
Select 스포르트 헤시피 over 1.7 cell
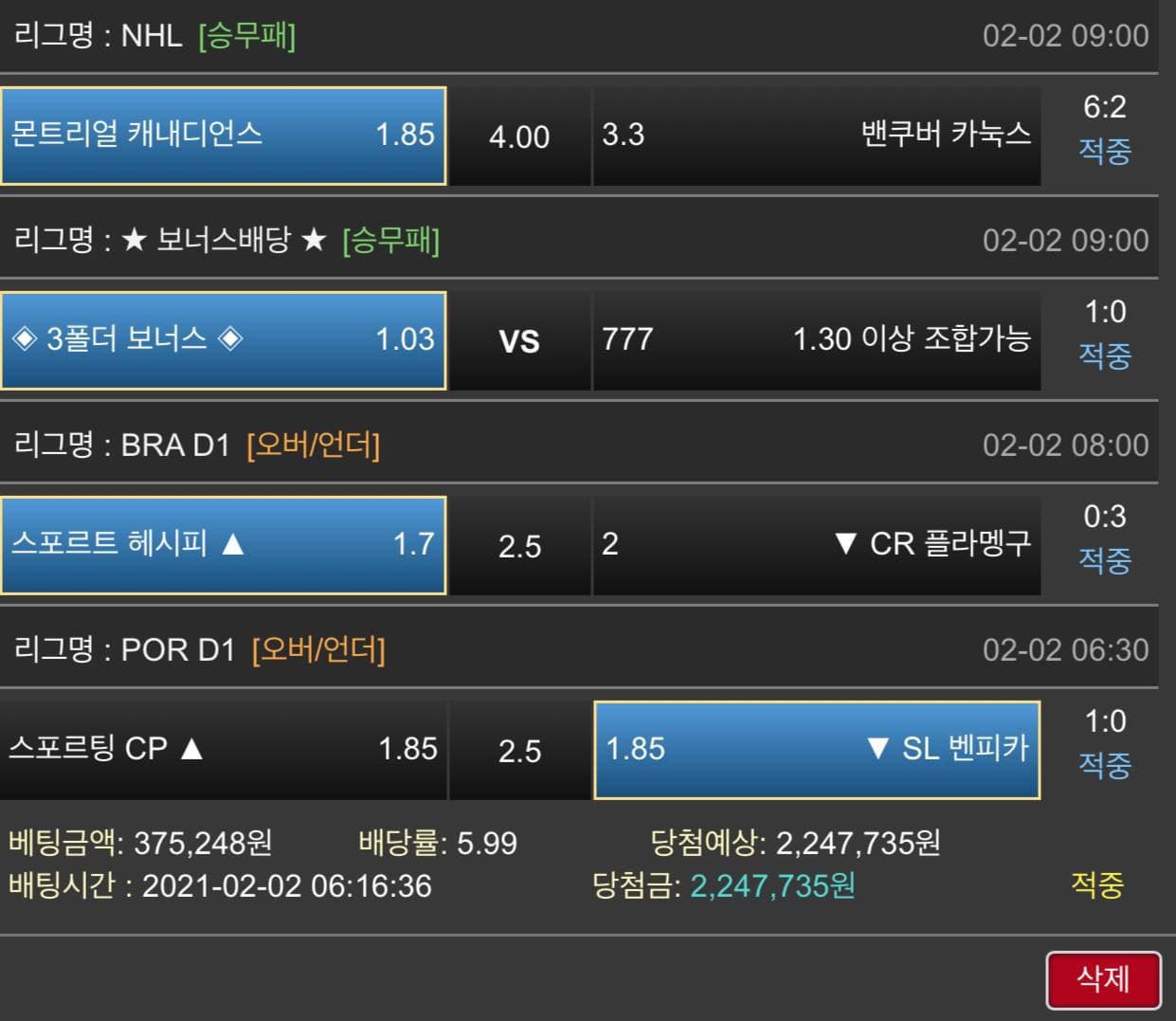coord(223,545)
